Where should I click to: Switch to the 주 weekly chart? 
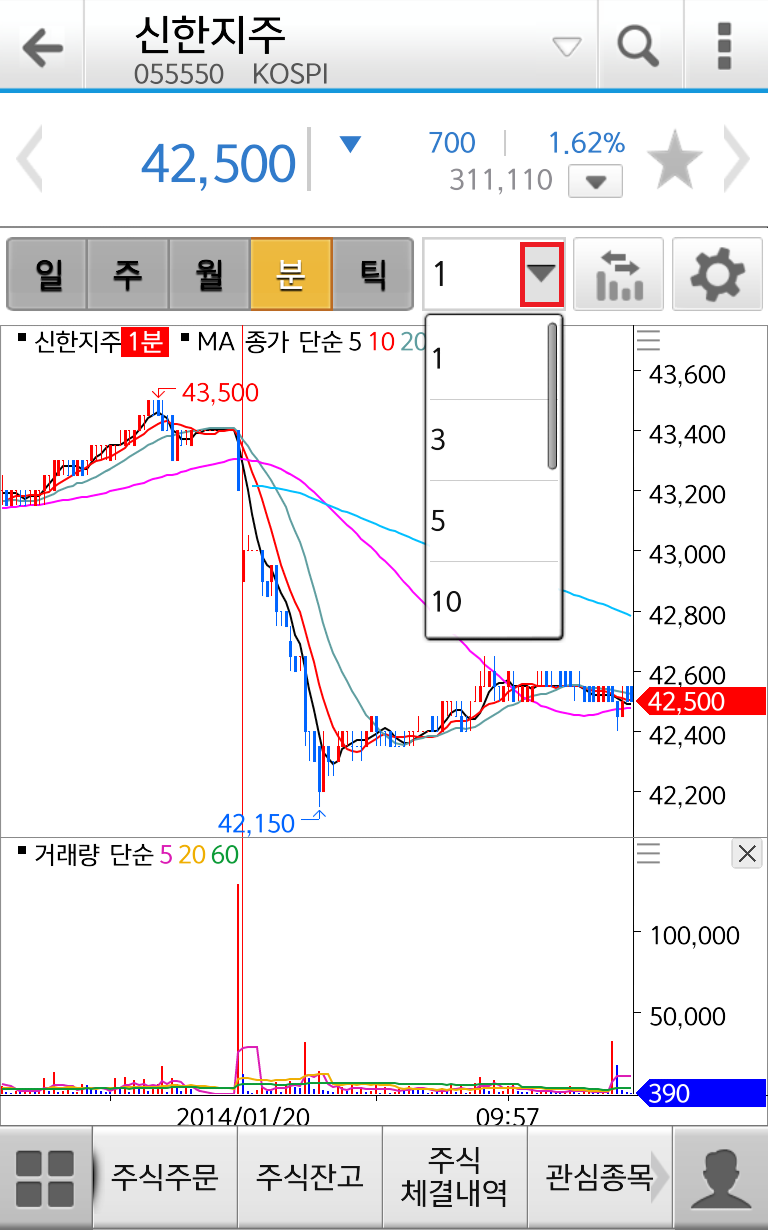(128, 273)
